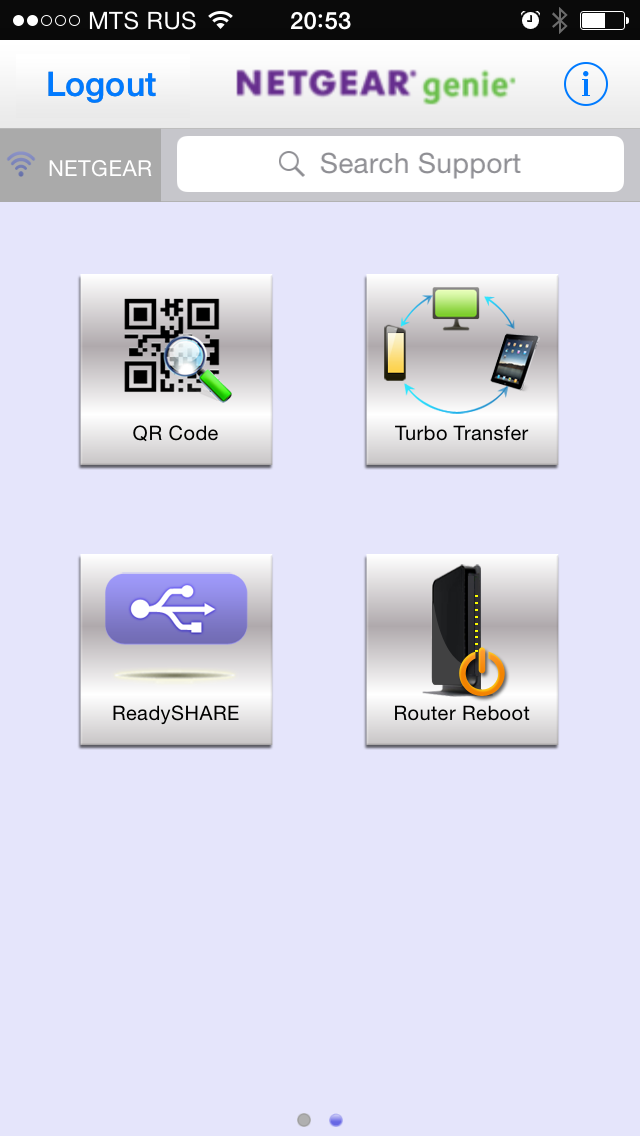The width and height of the screenshot is (640, 1136).
Task: Tap the NETGEAR Wi-Fi network label
Action: 81,166
